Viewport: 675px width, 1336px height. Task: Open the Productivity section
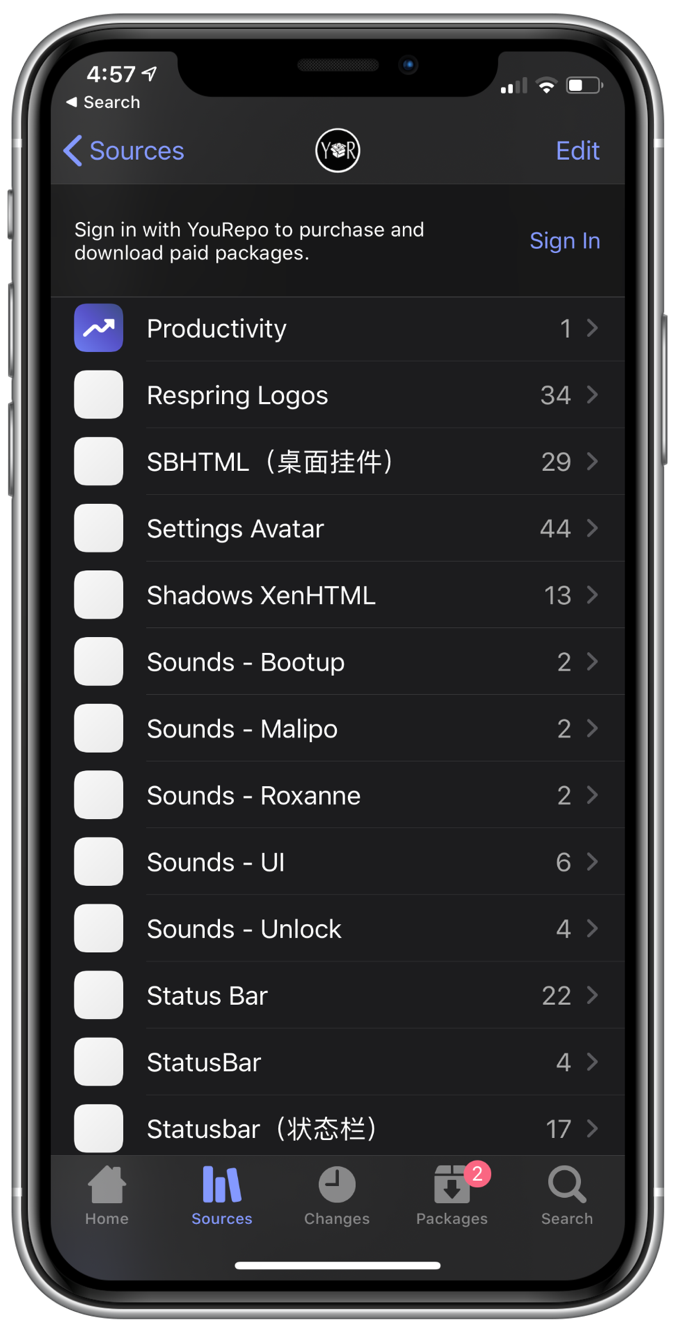(x=338, y=328)
